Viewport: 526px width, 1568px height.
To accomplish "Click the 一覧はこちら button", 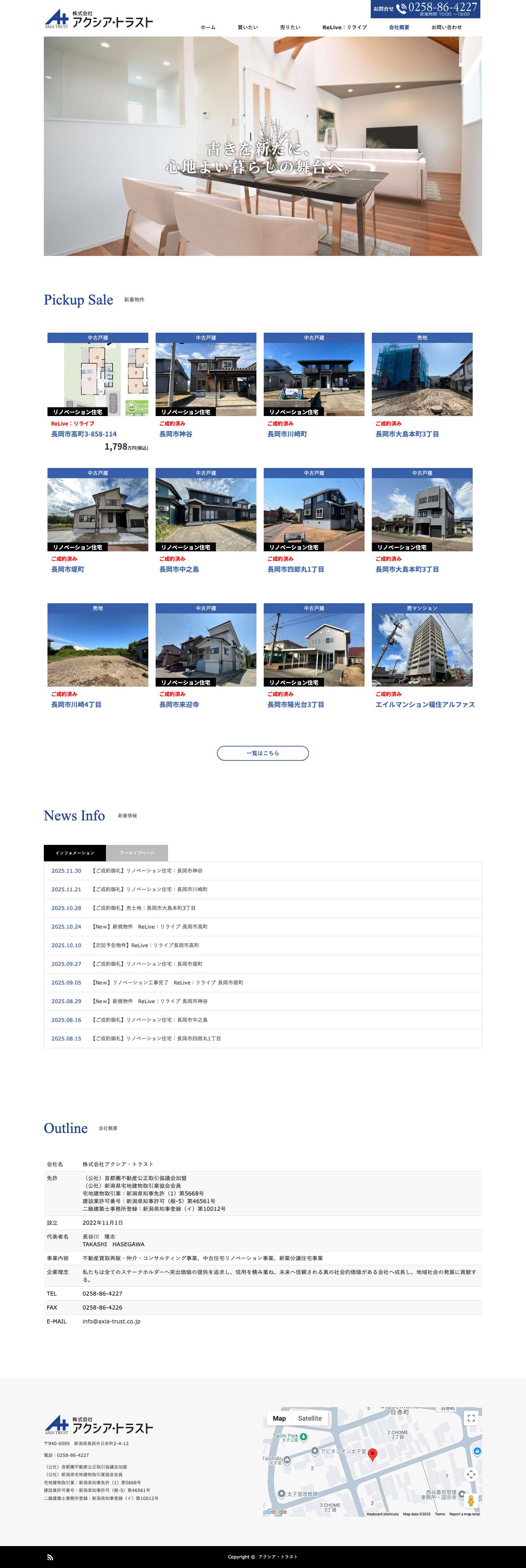I will (263, 753).
